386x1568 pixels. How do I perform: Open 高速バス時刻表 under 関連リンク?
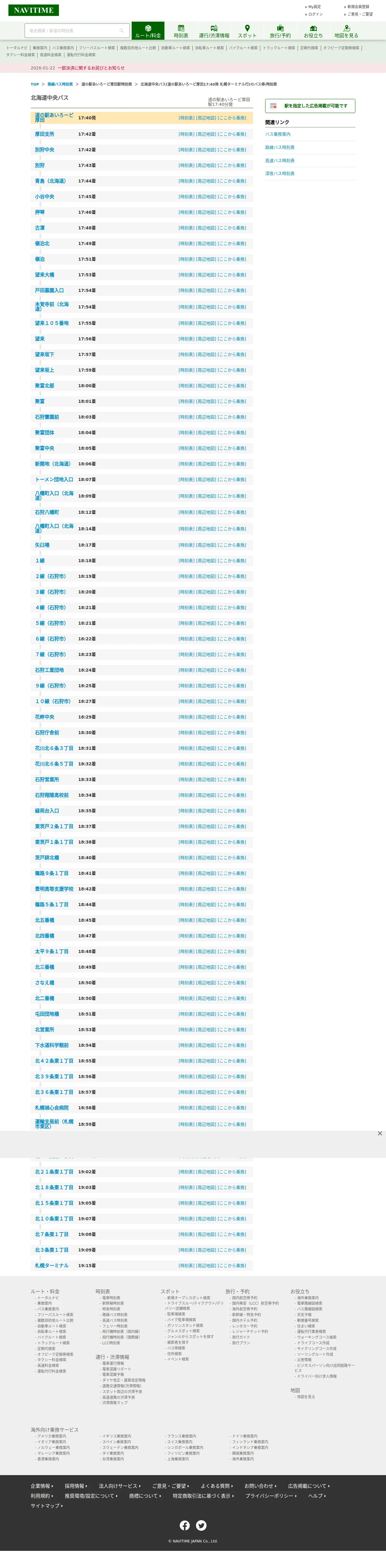coord(280,161)
